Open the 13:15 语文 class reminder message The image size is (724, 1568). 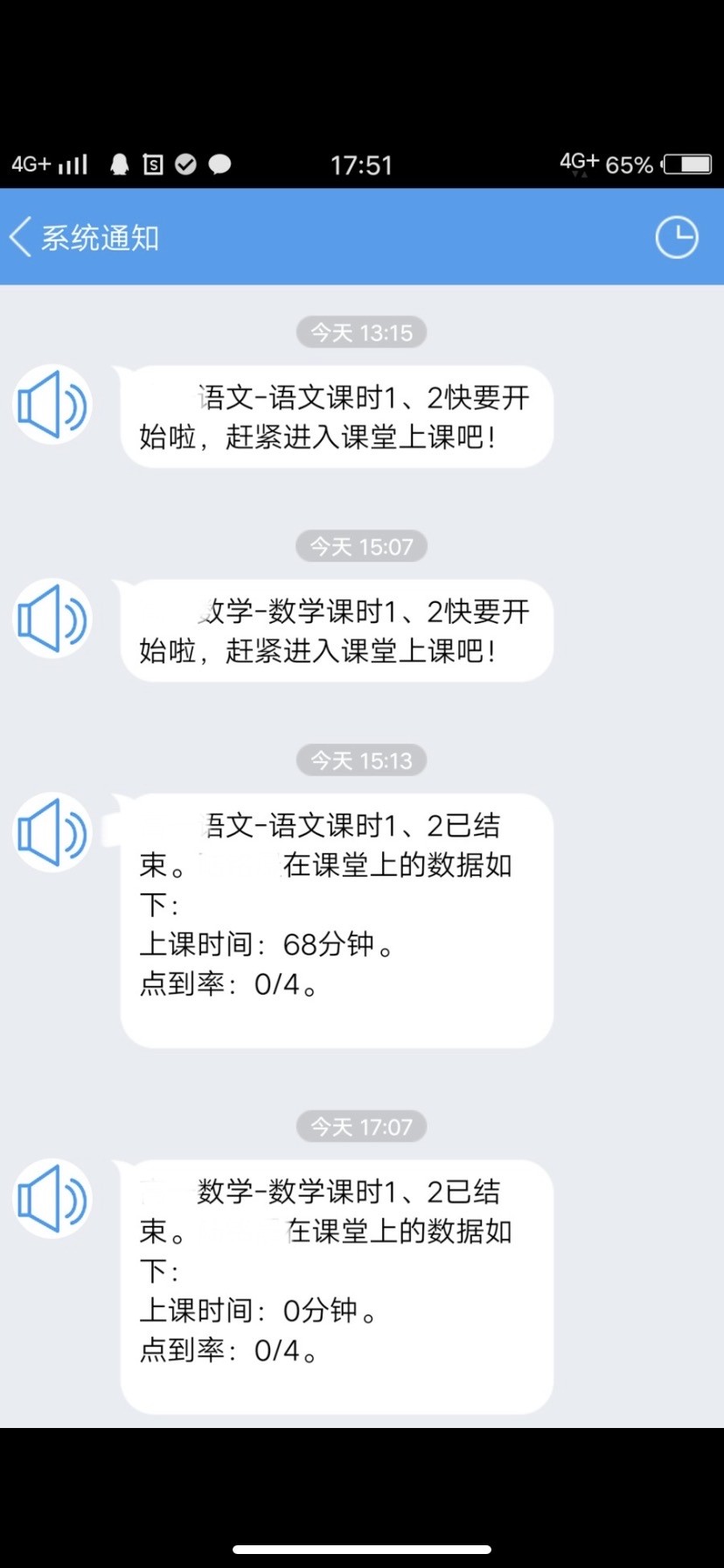pos(337,416)
